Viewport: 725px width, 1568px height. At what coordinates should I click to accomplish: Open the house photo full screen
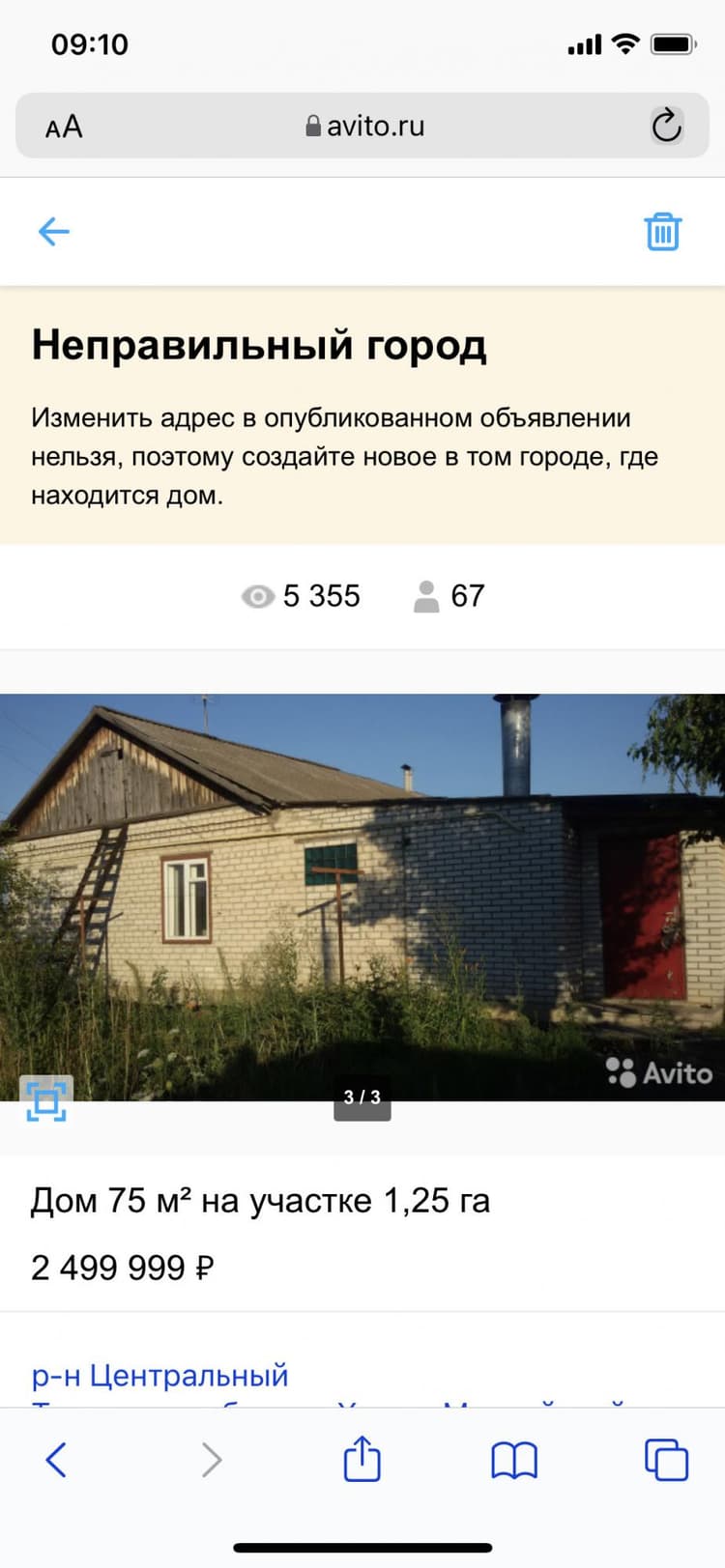(362, 898)
